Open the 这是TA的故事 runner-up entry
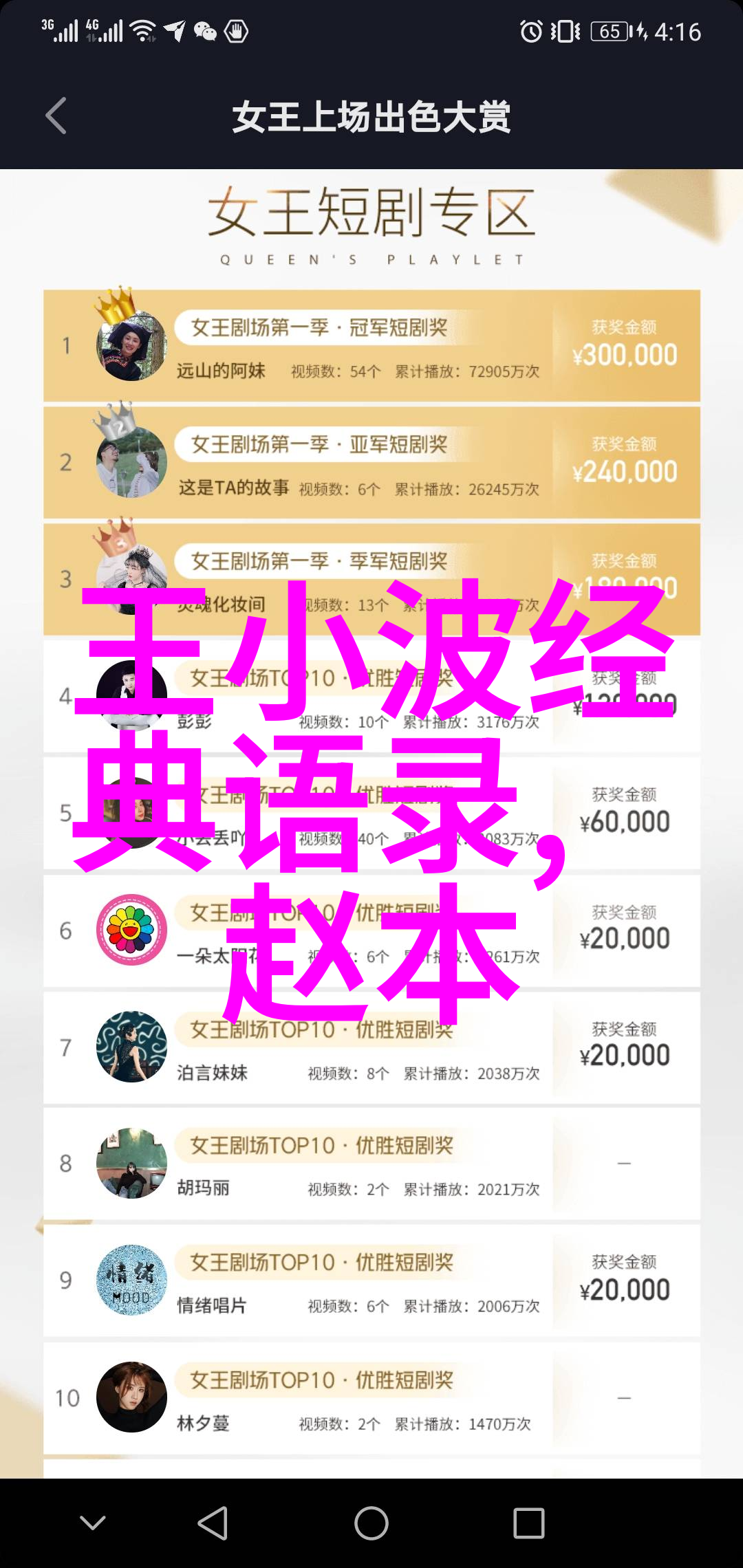This screenshot has width=743, height=1568. tap(371, 463)
